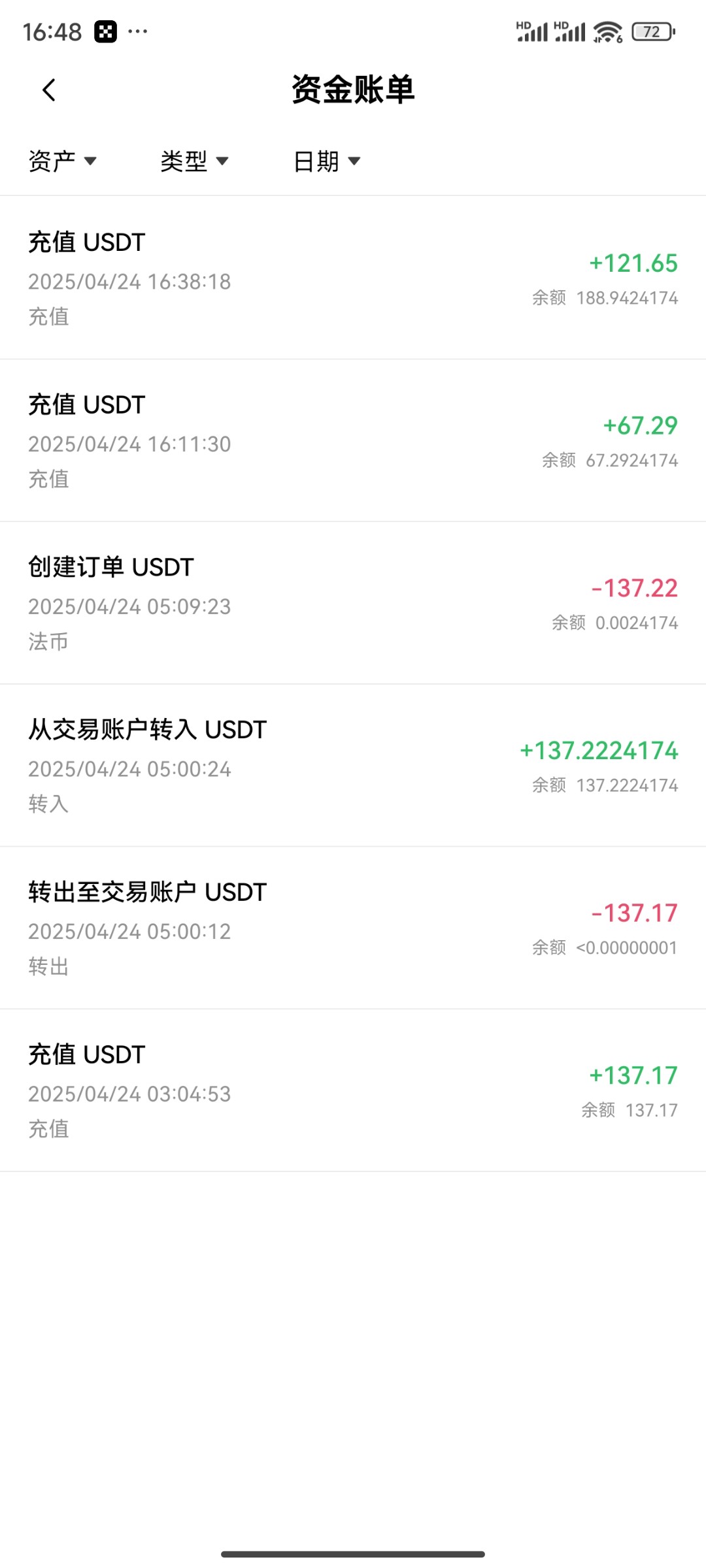View the 从交易账户转入 USDT entry
This screenshot has width=706, height=1568.
353,766
